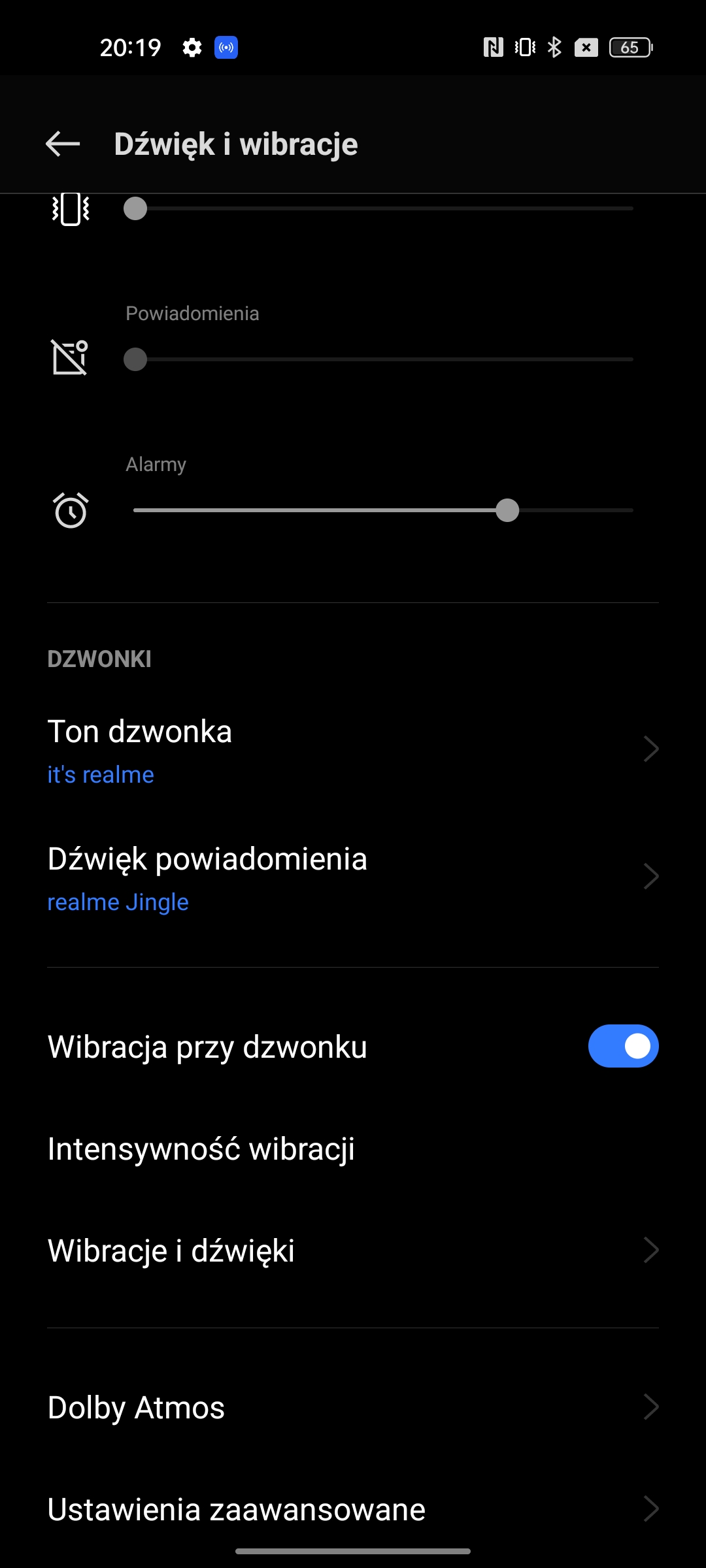Click the alarm clock icon next to Alarmy
Image resolution: width=706 pixels, height=1568 pixels.
tap(70, 510)
